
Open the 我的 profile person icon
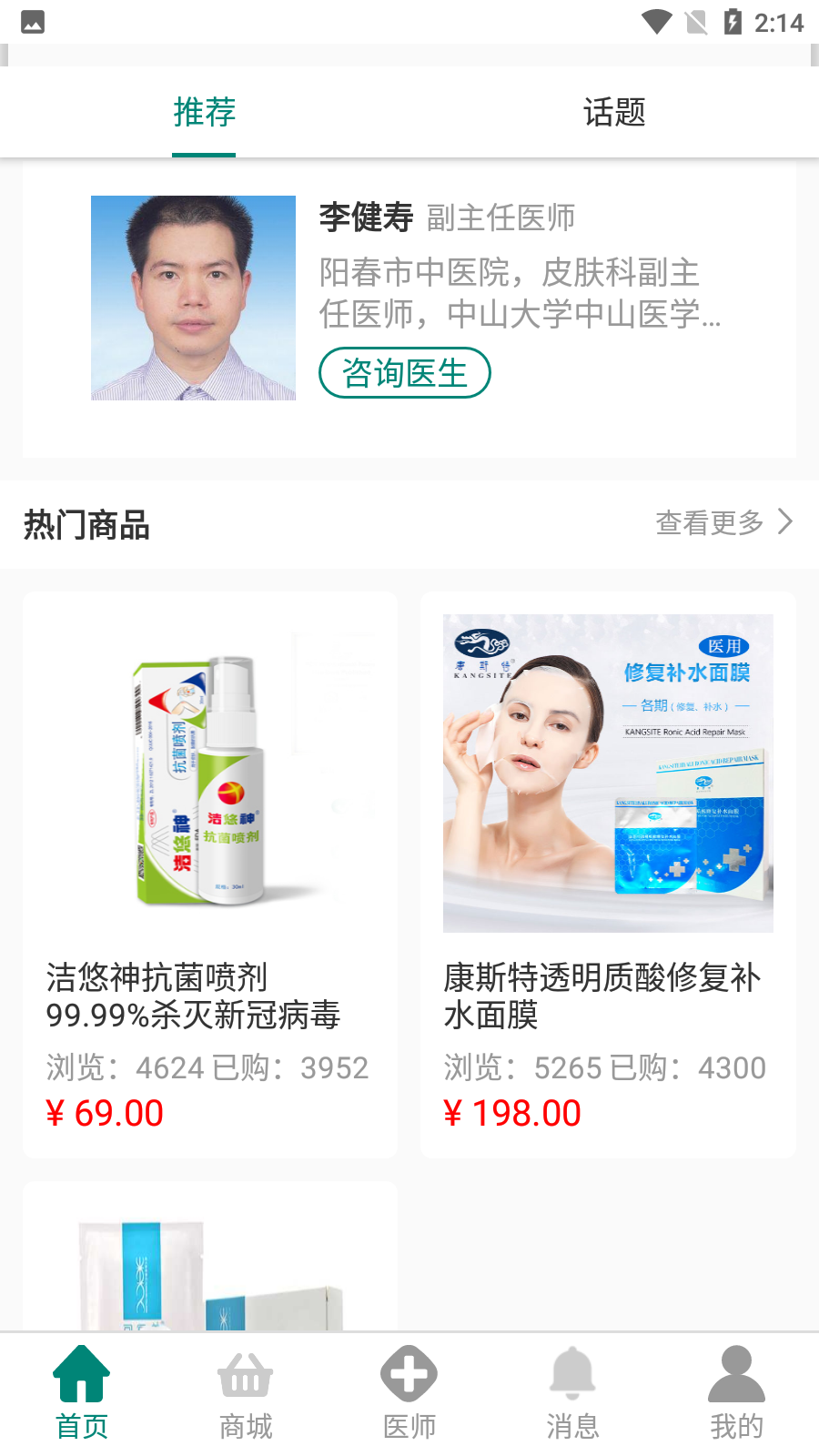tap(736, 1375)
